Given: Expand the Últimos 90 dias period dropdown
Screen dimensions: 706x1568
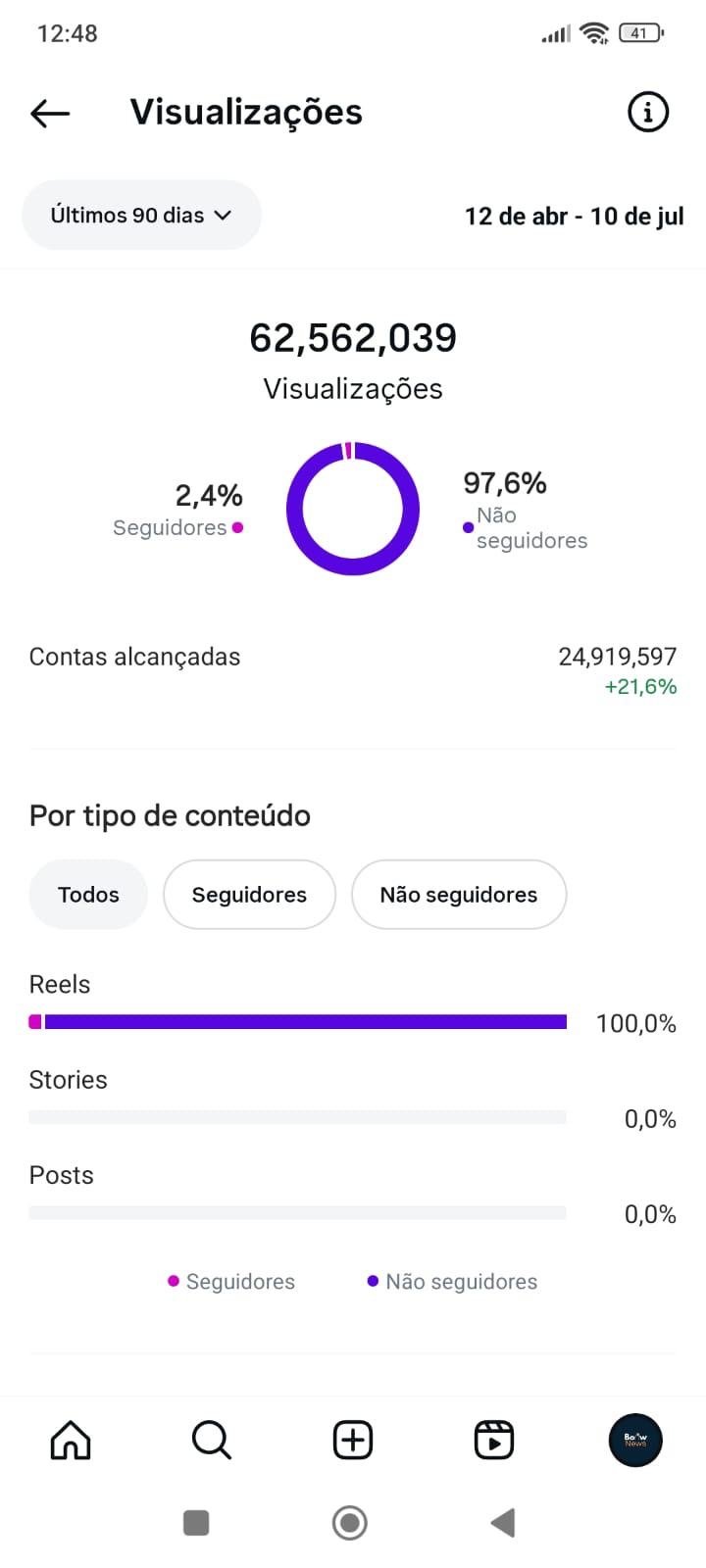Looking at the screenshot, I should (x=141, y=215).
